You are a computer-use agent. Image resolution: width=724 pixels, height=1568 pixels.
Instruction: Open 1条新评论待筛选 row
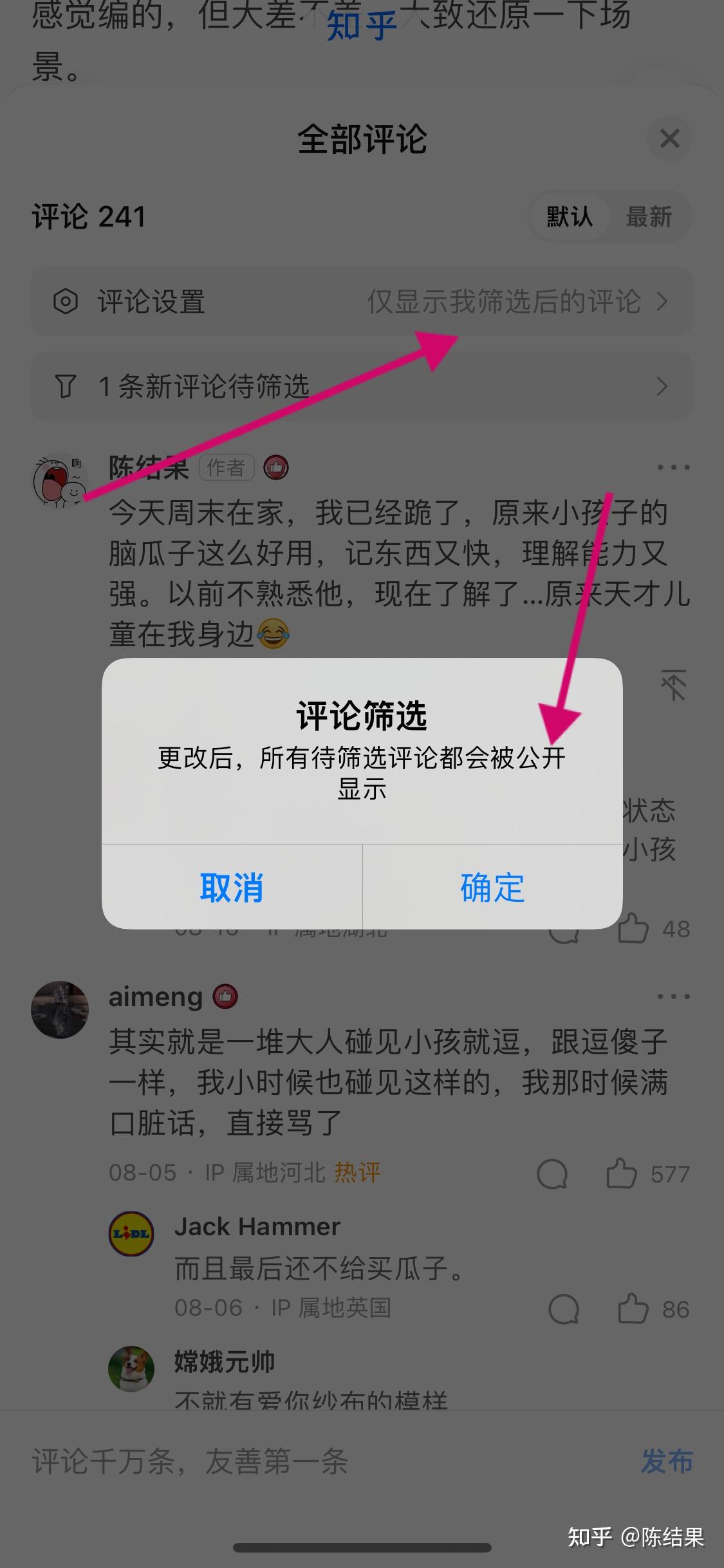point(362,386)
